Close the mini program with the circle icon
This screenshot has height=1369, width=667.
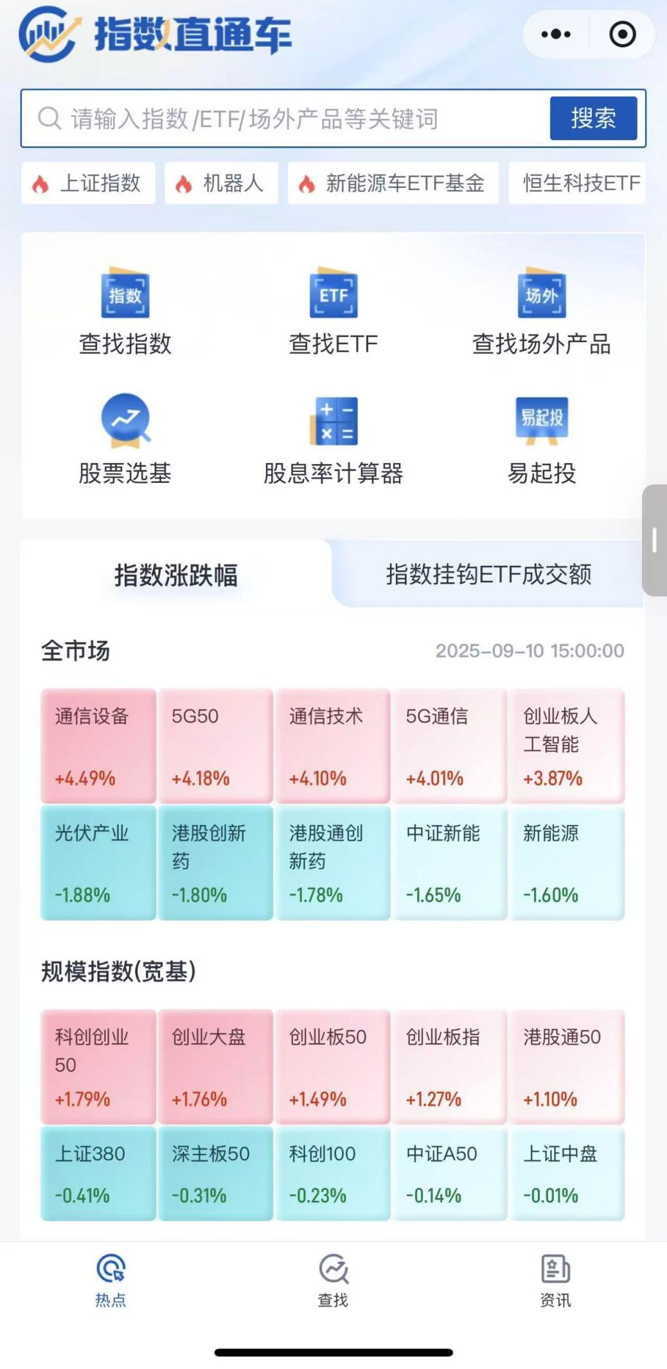(x=622, y=35)
